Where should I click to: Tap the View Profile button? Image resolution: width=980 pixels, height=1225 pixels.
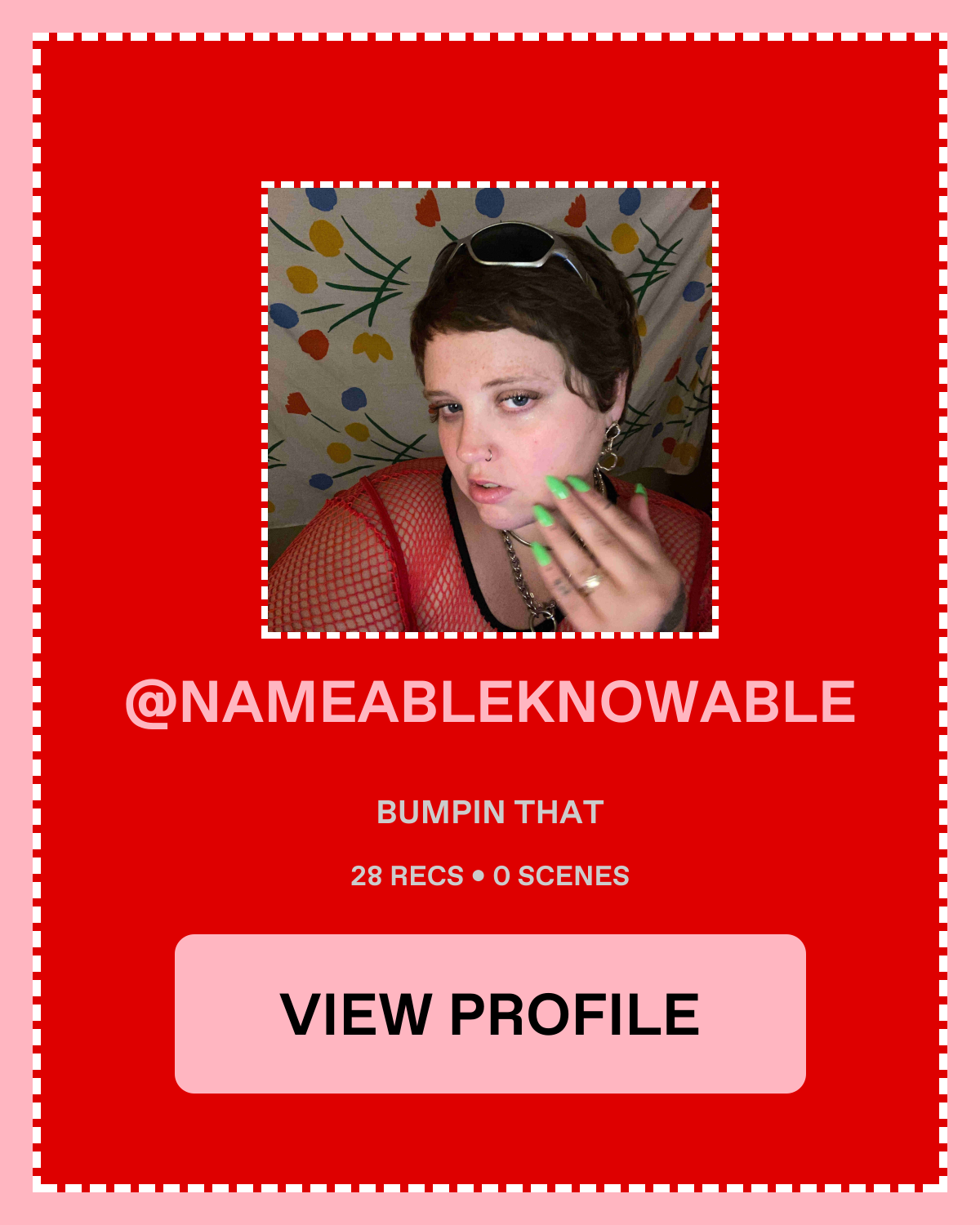[x=490, y=1013]
